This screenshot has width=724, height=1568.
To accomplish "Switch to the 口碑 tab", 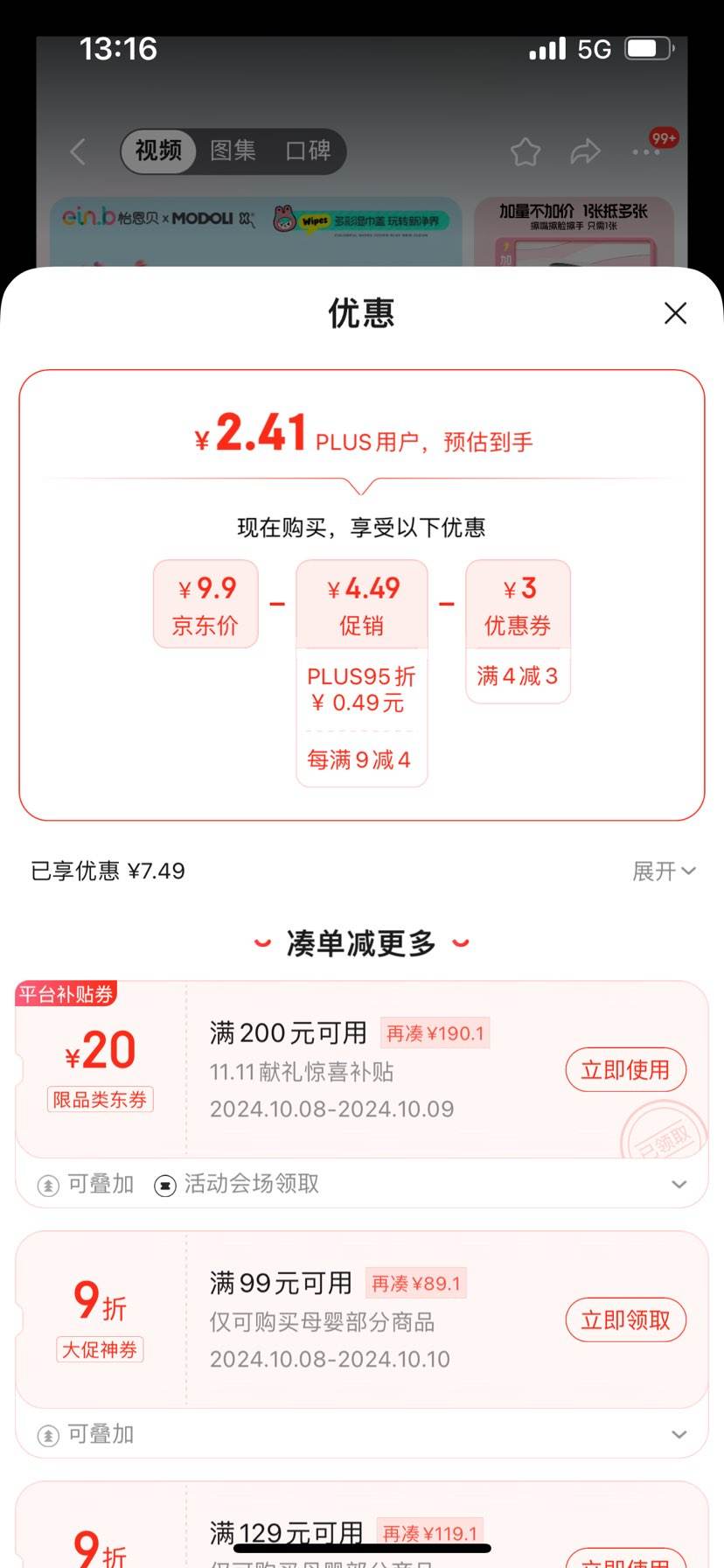I will [307, 150].
